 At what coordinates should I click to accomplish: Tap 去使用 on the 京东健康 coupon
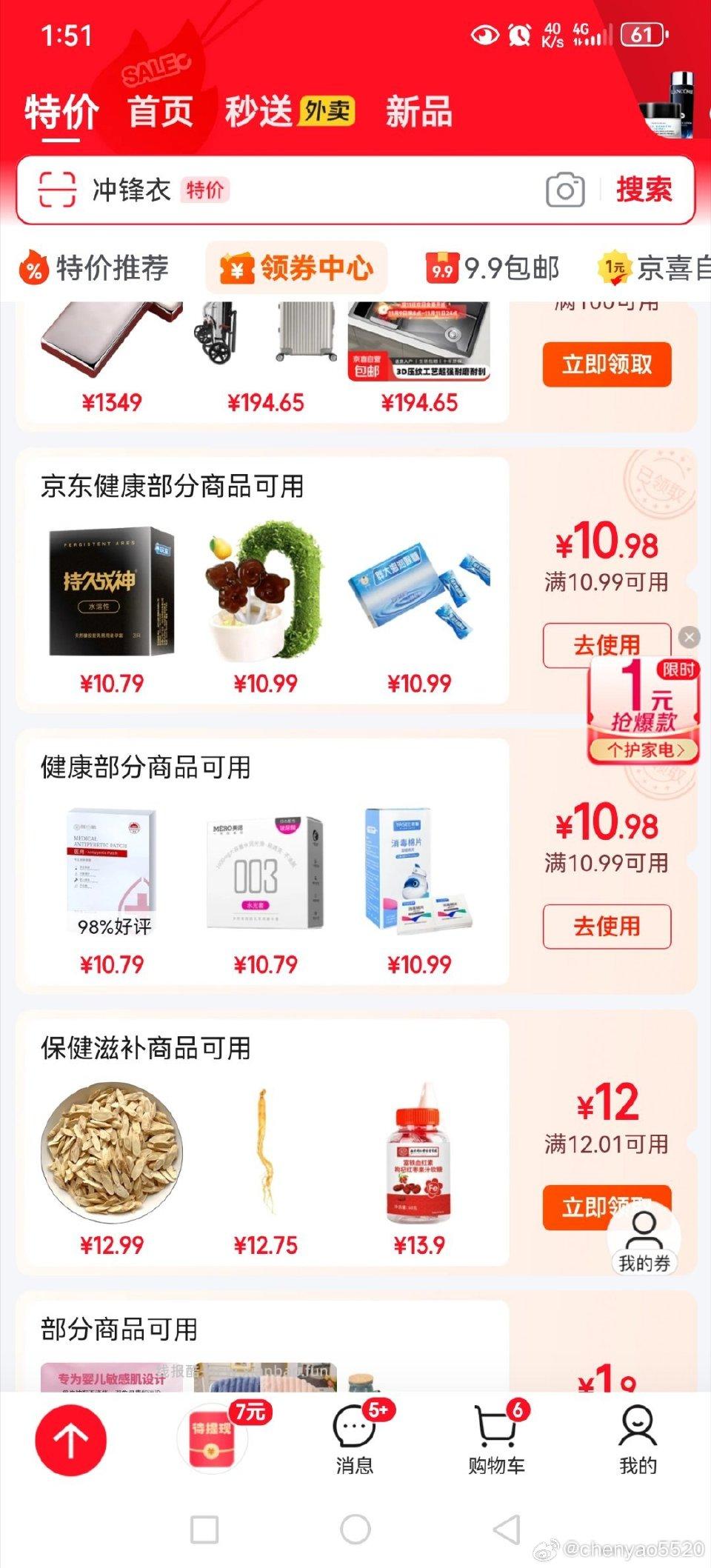pyautogui.click(x=606, y=645)
